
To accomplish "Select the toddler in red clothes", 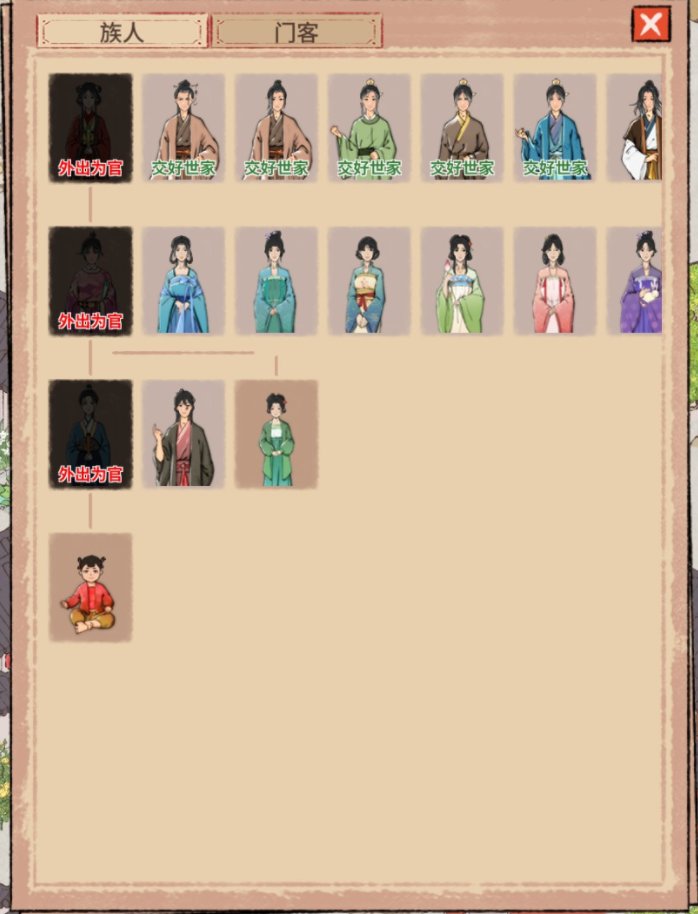I will (90, 587).
